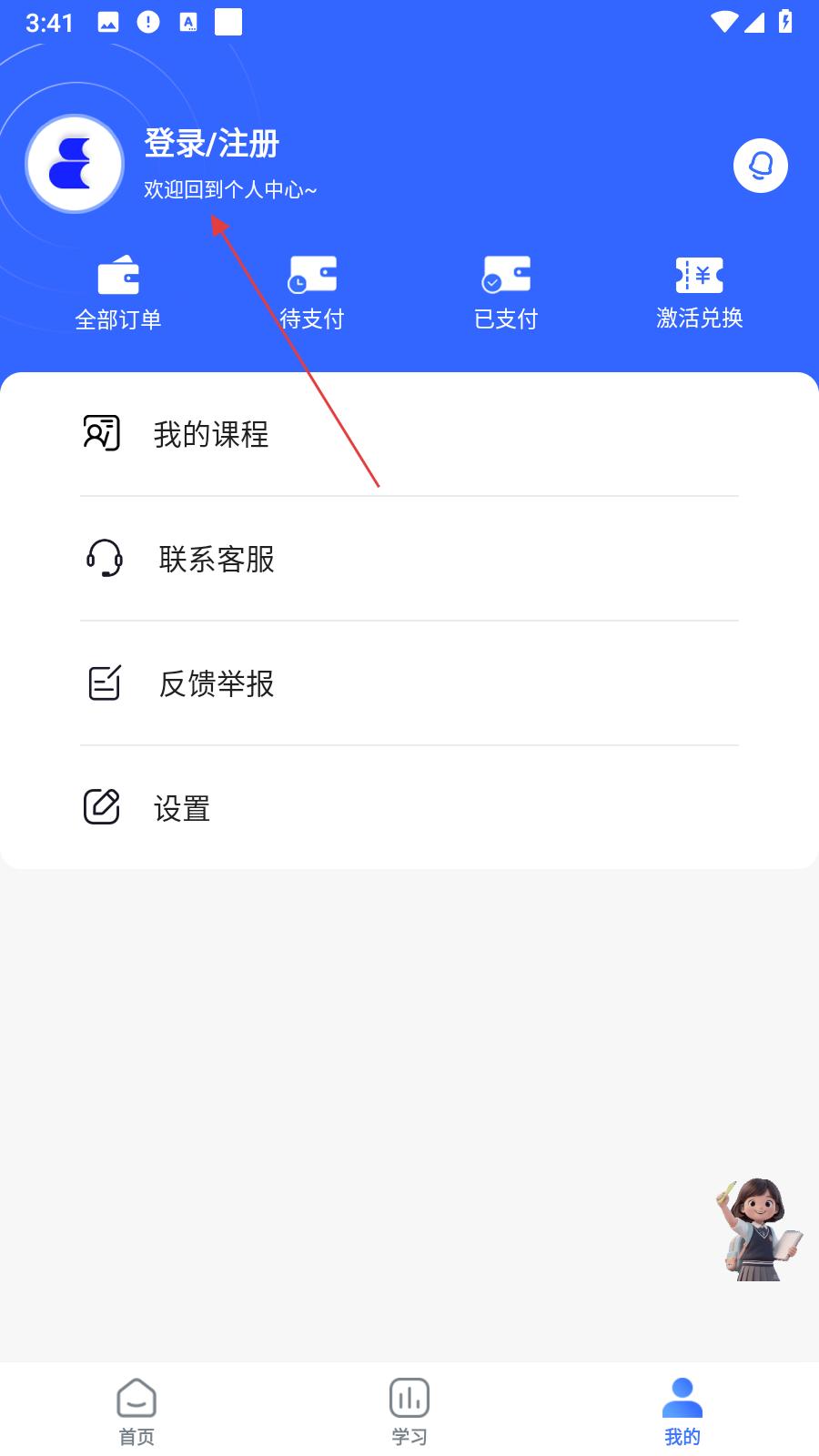Open 全部订单 orders
Viewport: 819px width, 1456px height.
(x=118, y=293)
